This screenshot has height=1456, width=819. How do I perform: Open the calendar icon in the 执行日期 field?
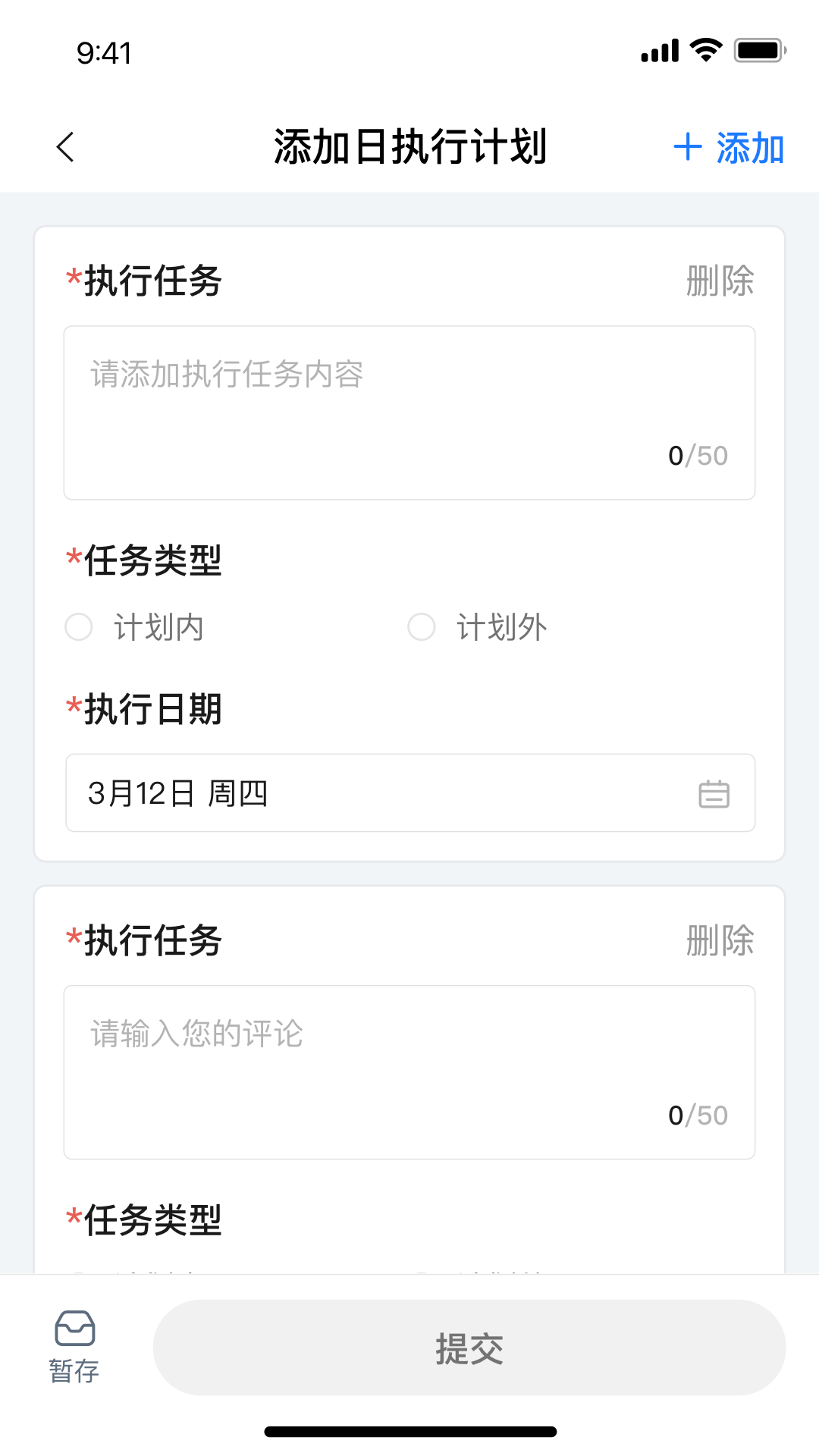point(714,793)
